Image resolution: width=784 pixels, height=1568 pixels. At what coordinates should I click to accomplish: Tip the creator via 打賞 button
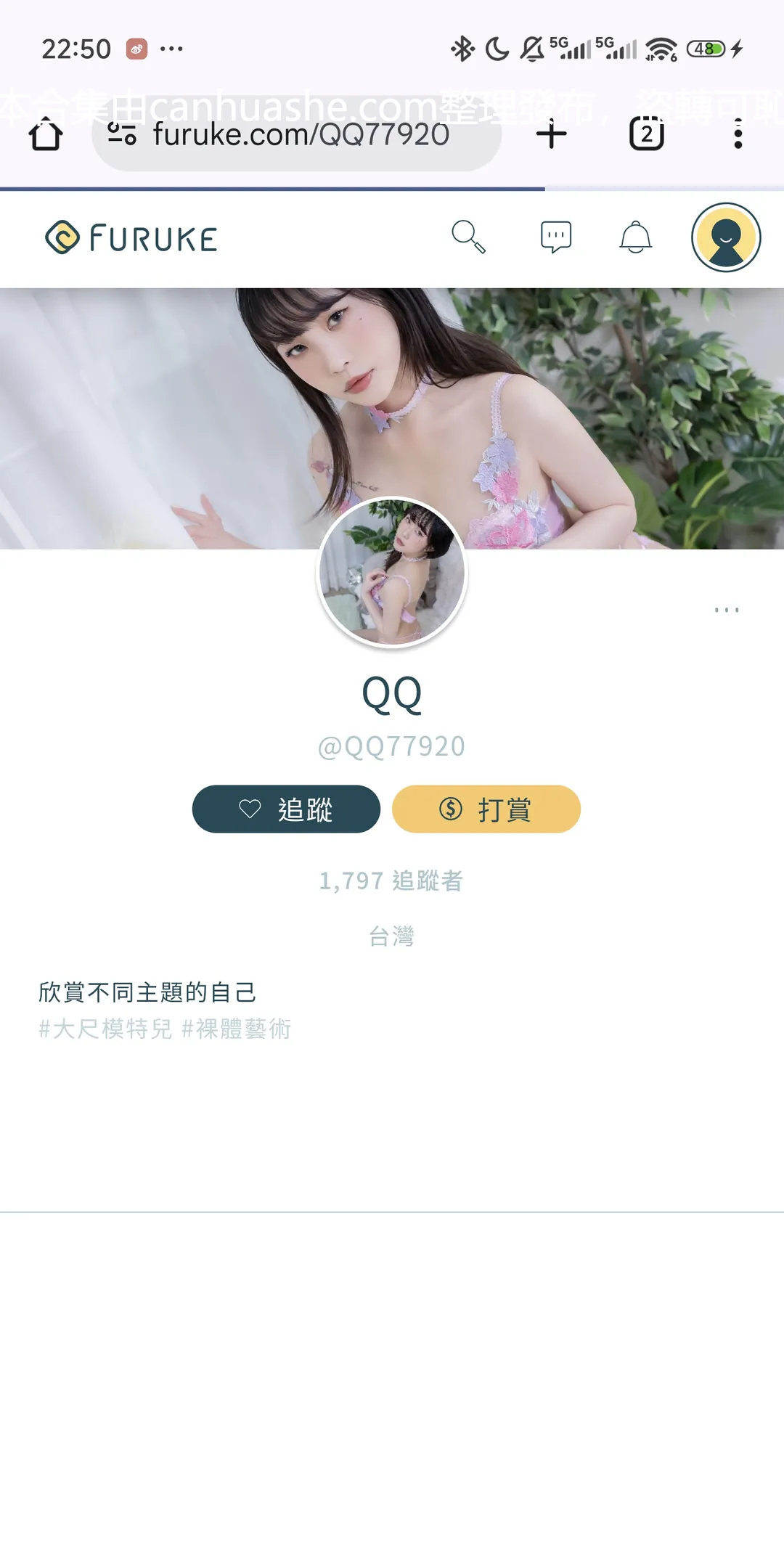(x=486, y=809)
